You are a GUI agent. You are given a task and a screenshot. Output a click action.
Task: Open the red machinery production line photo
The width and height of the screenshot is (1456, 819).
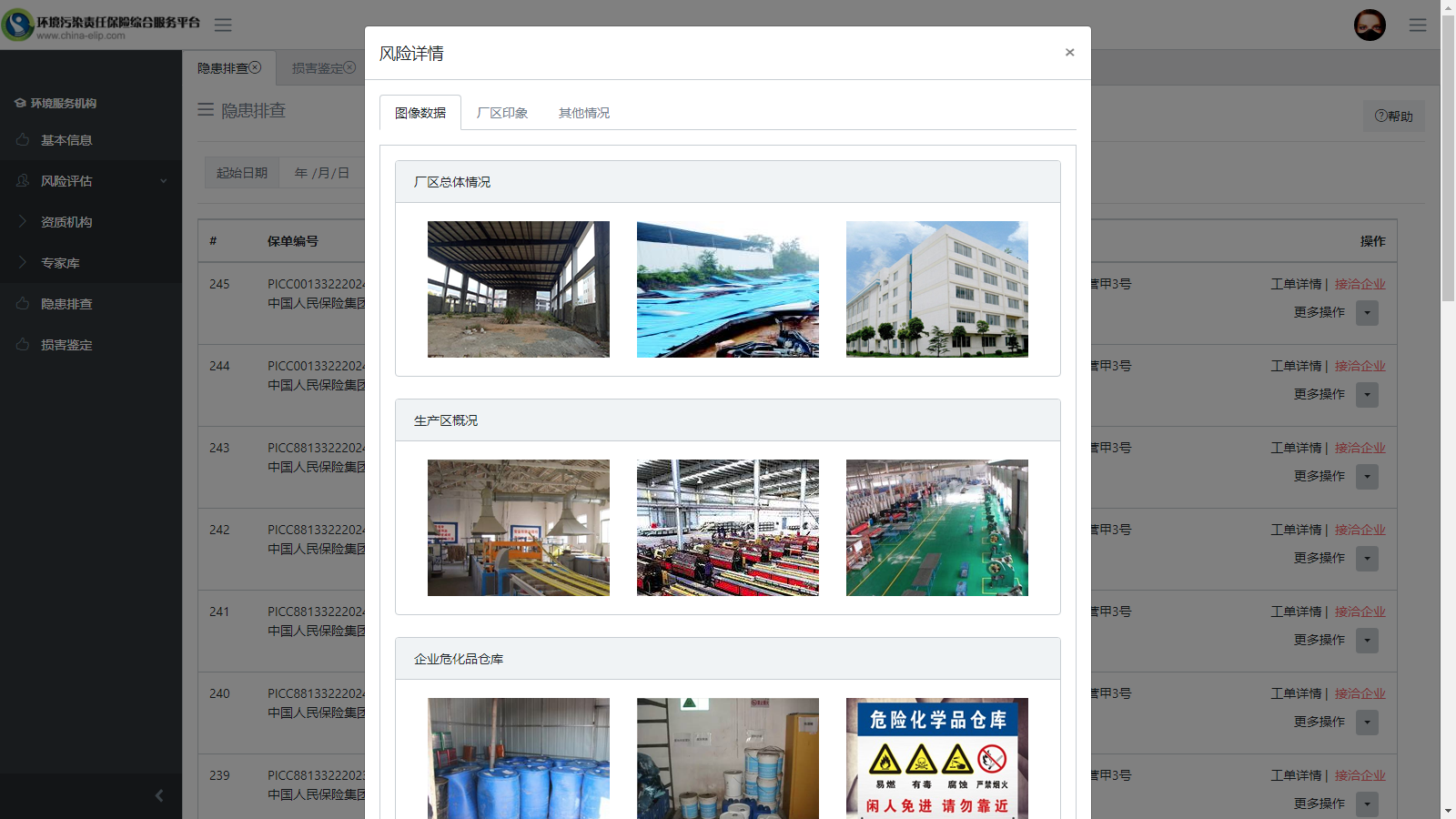tap(728, 528)
